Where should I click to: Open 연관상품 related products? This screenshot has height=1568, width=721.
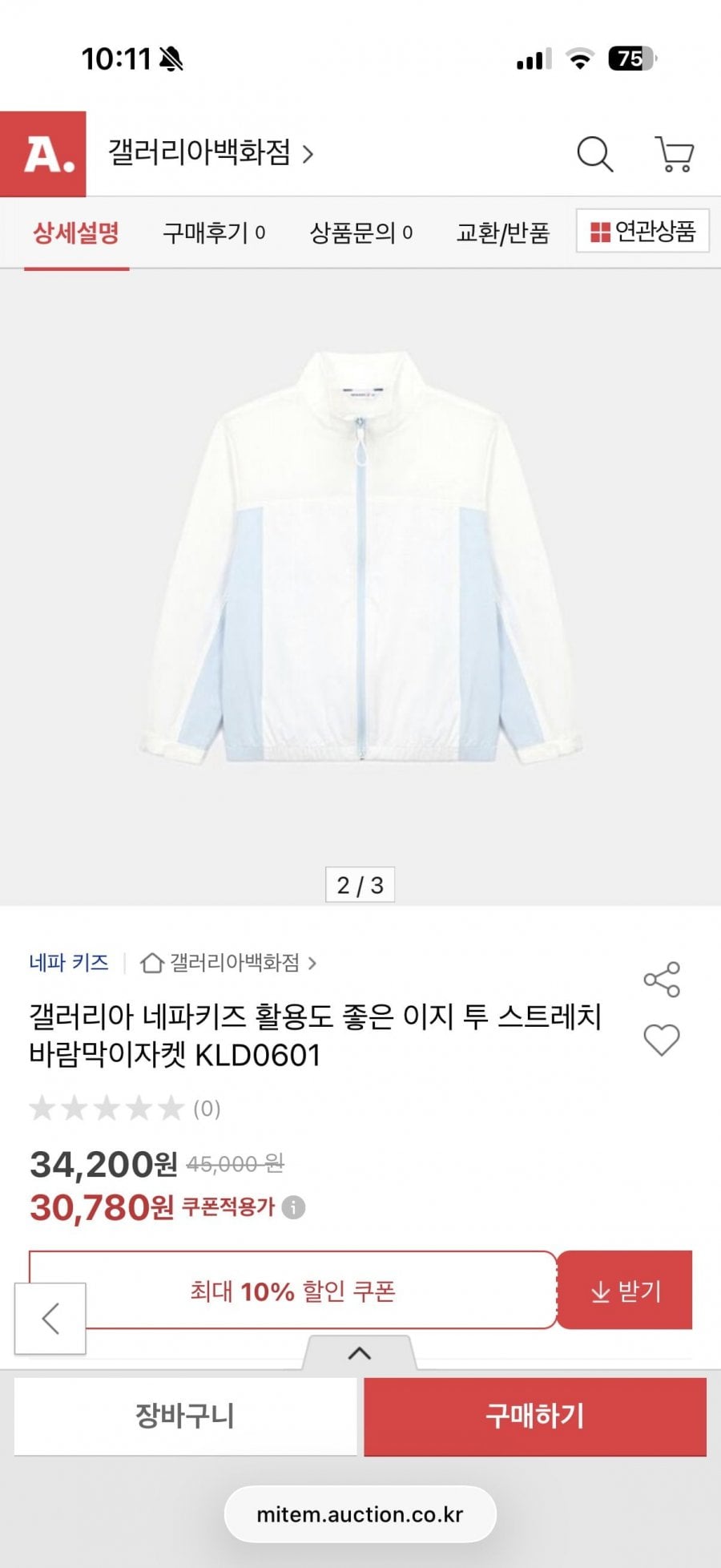coord(642,232)
